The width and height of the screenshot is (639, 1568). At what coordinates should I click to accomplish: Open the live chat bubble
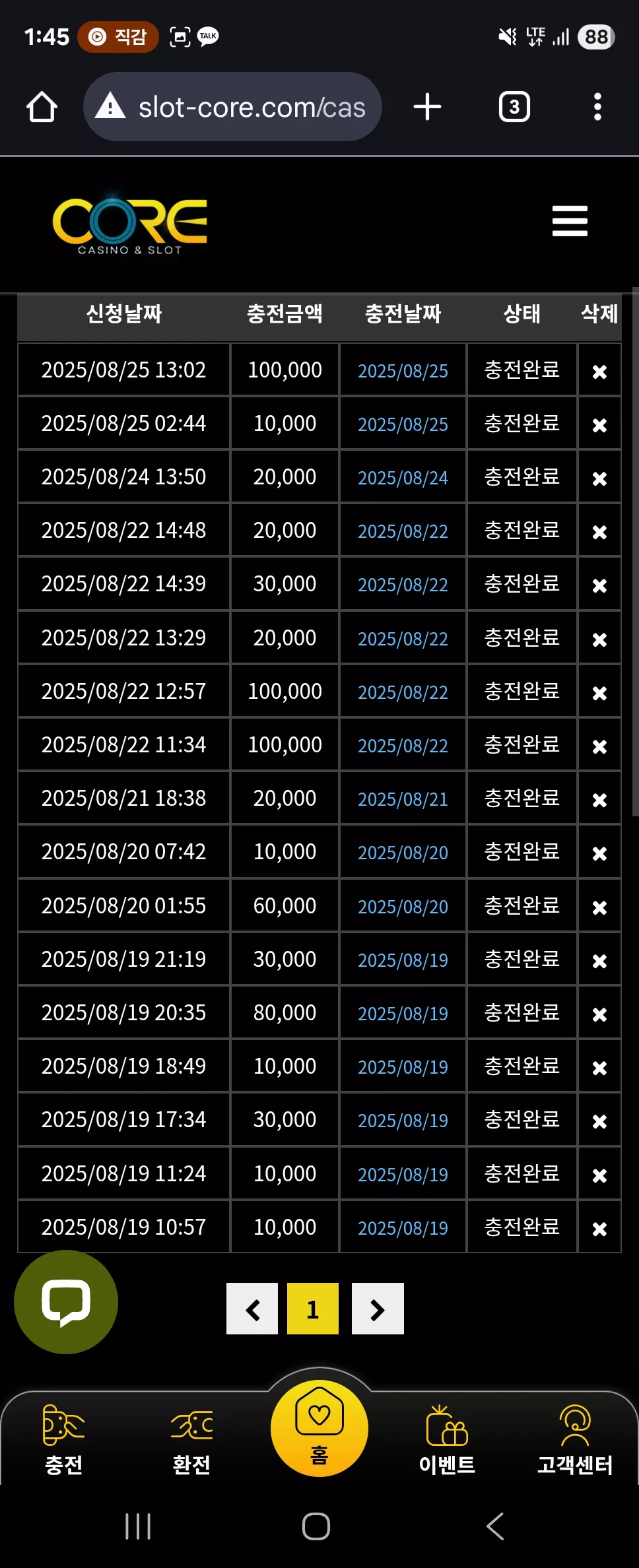tap(66, 1302)
